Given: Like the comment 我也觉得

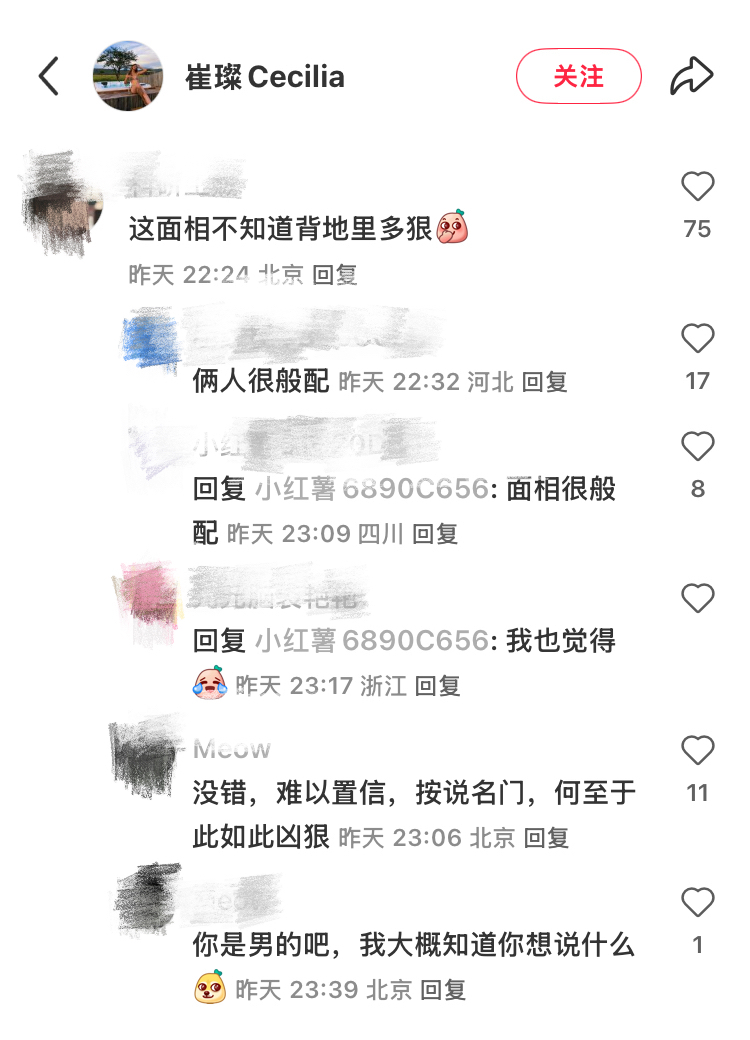Looking at the screenshot, I should pyautogui.click(x=697, y=599).
